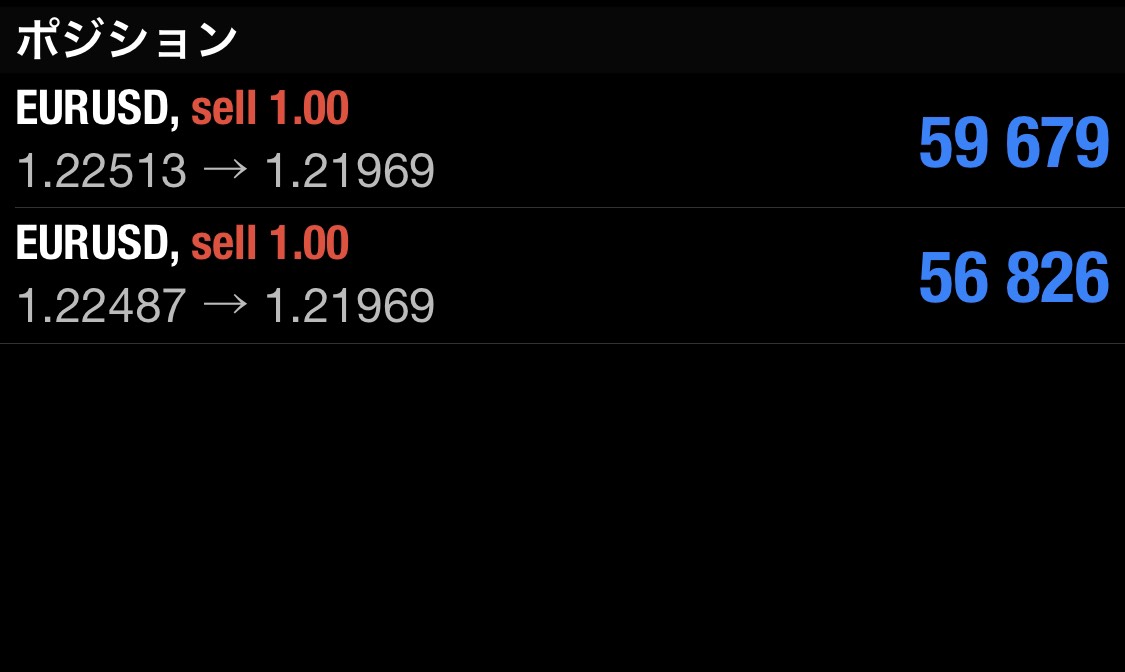
Task: Open the EURUSD sell position opened at 1.22513
Action: pyautogui.click(x=562, y=140)
